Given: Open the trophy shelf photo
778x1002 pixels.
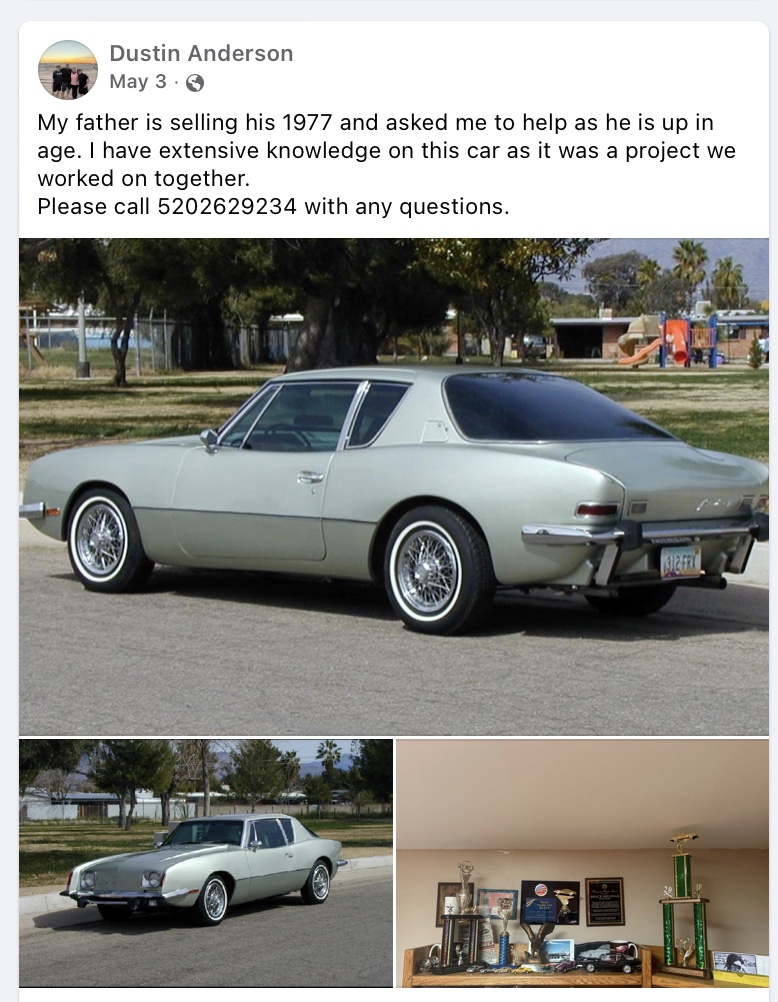Looking at the screenshot, I should click(x=582, y=862).
